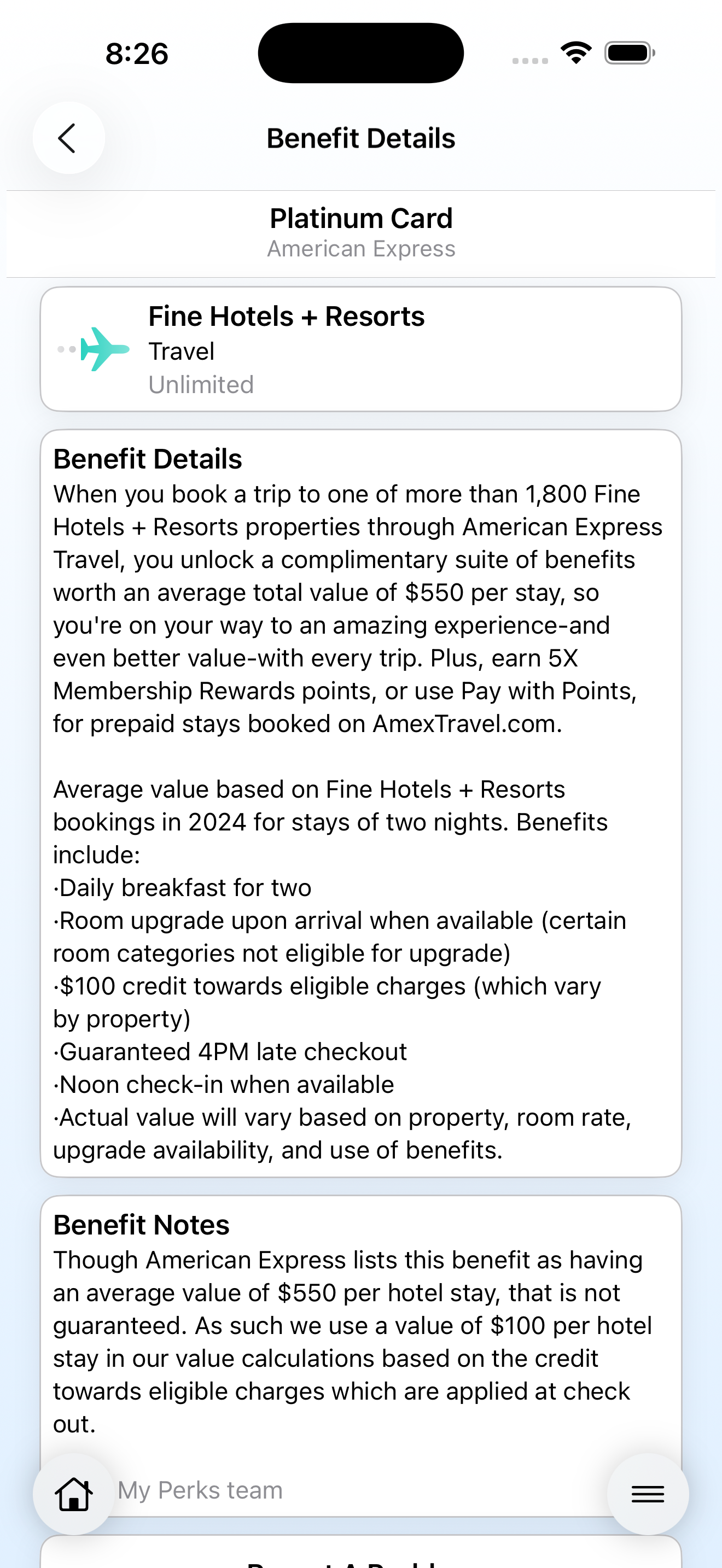This screenshot has height=1568, width=722.
Task: Tap the Benefit Details paragraph text
Action: tap(359, 609)
